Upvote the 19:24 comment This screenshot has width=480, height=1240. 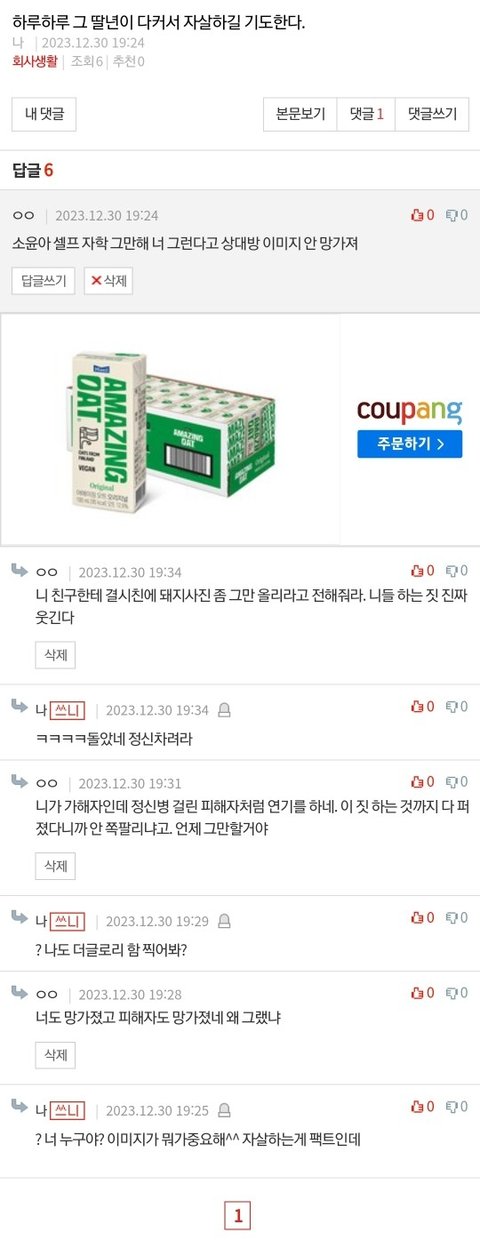[x=423, y=215]
